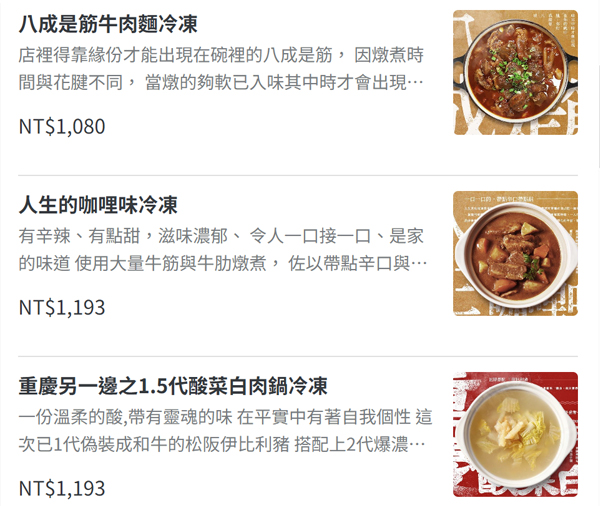600x506 pixels.
Task: View the curry dish photo
Action: (x=515, y=253)
